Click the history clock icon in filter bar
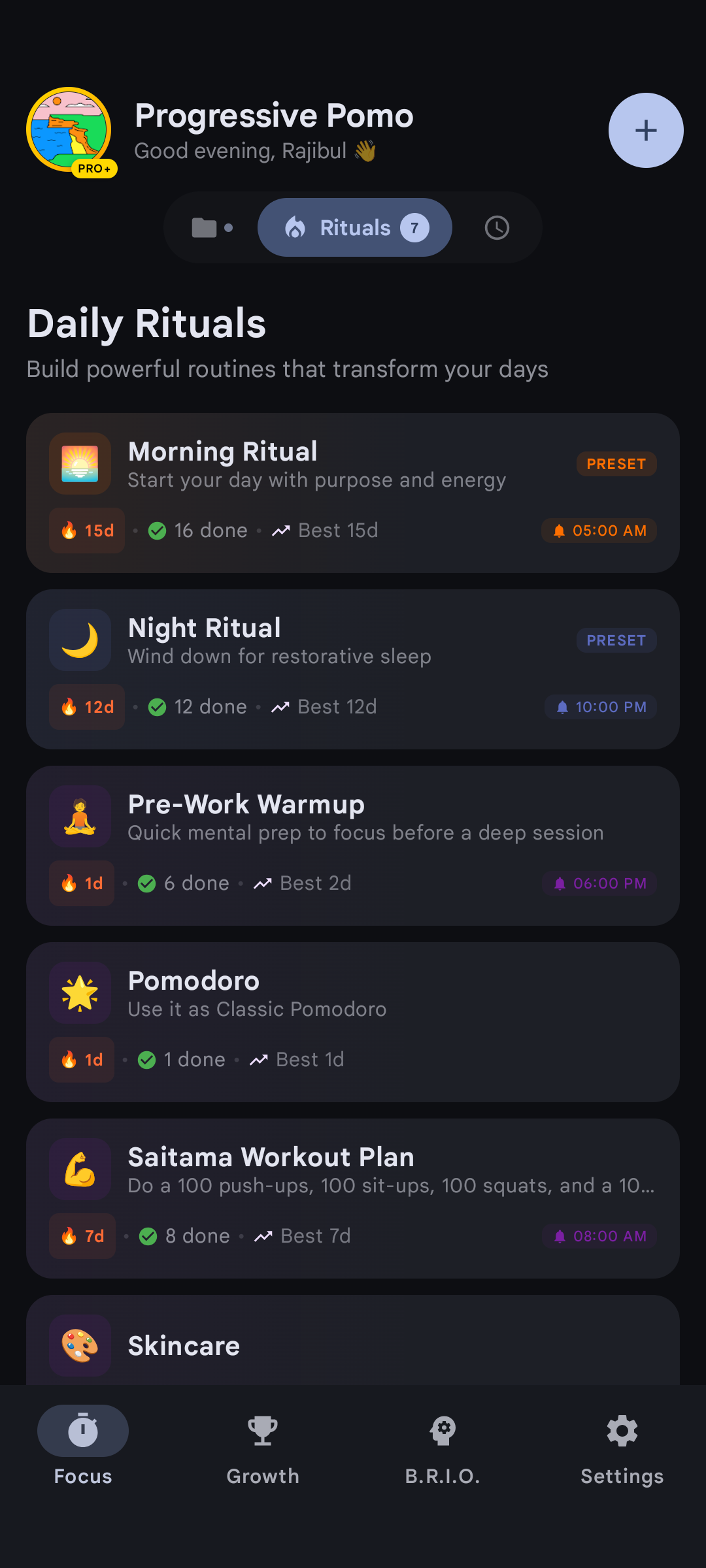This screenshot has width=706, height=1568. click(497, 227)
